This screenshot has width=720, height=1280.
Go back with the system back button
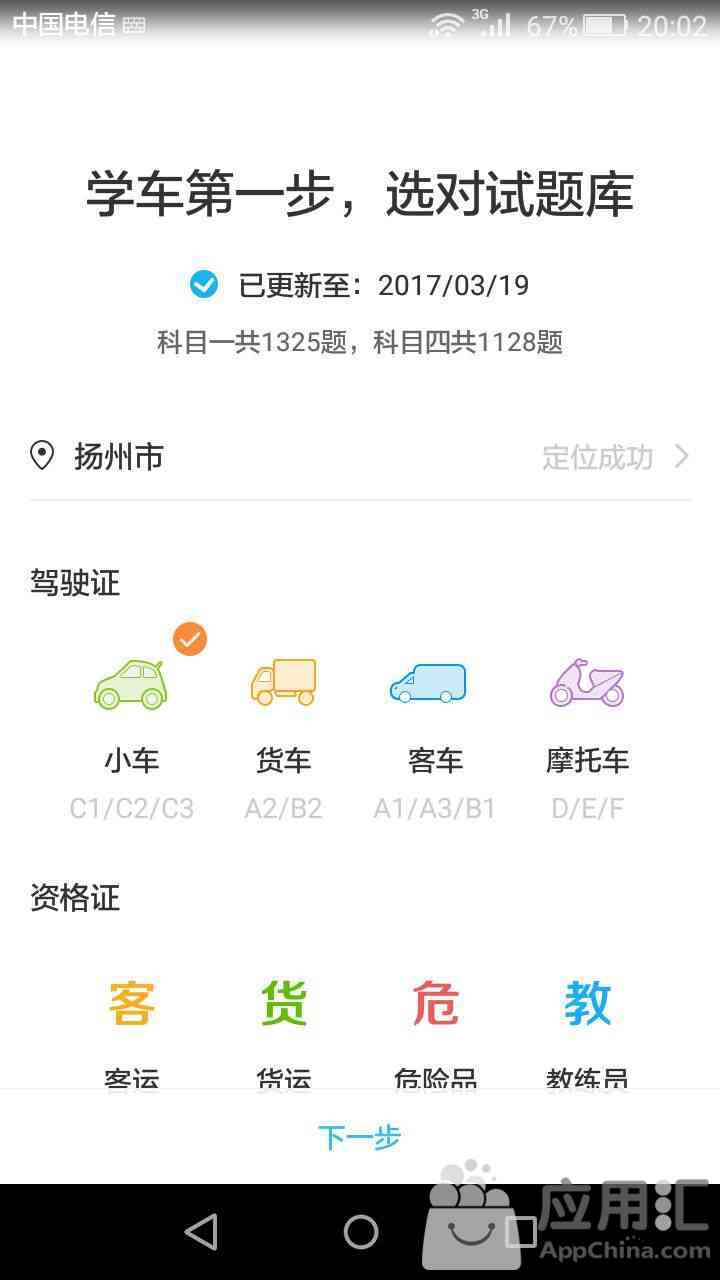pos(201,1232)
